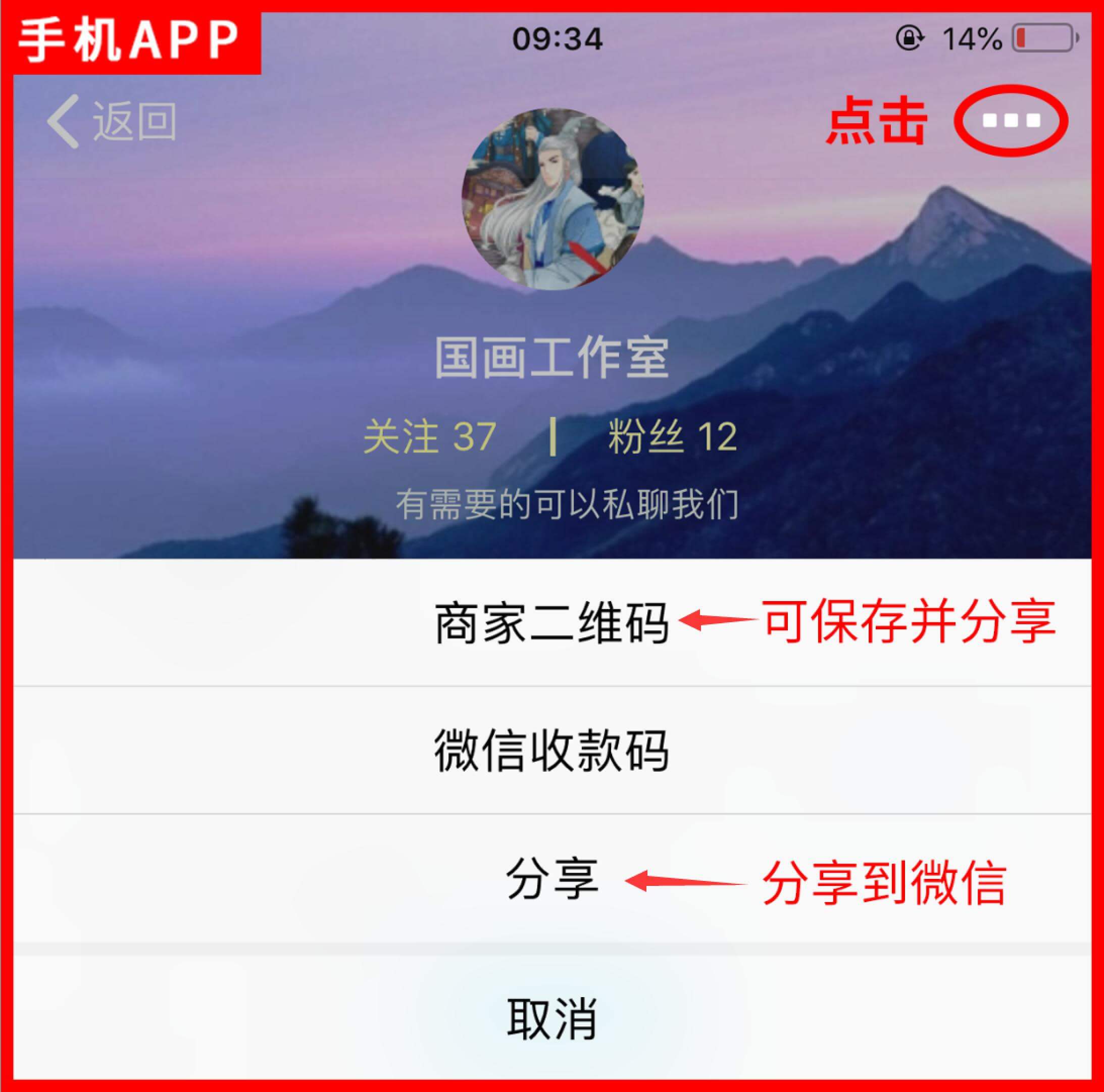Open the 商家二维码 option

(551, 623)
